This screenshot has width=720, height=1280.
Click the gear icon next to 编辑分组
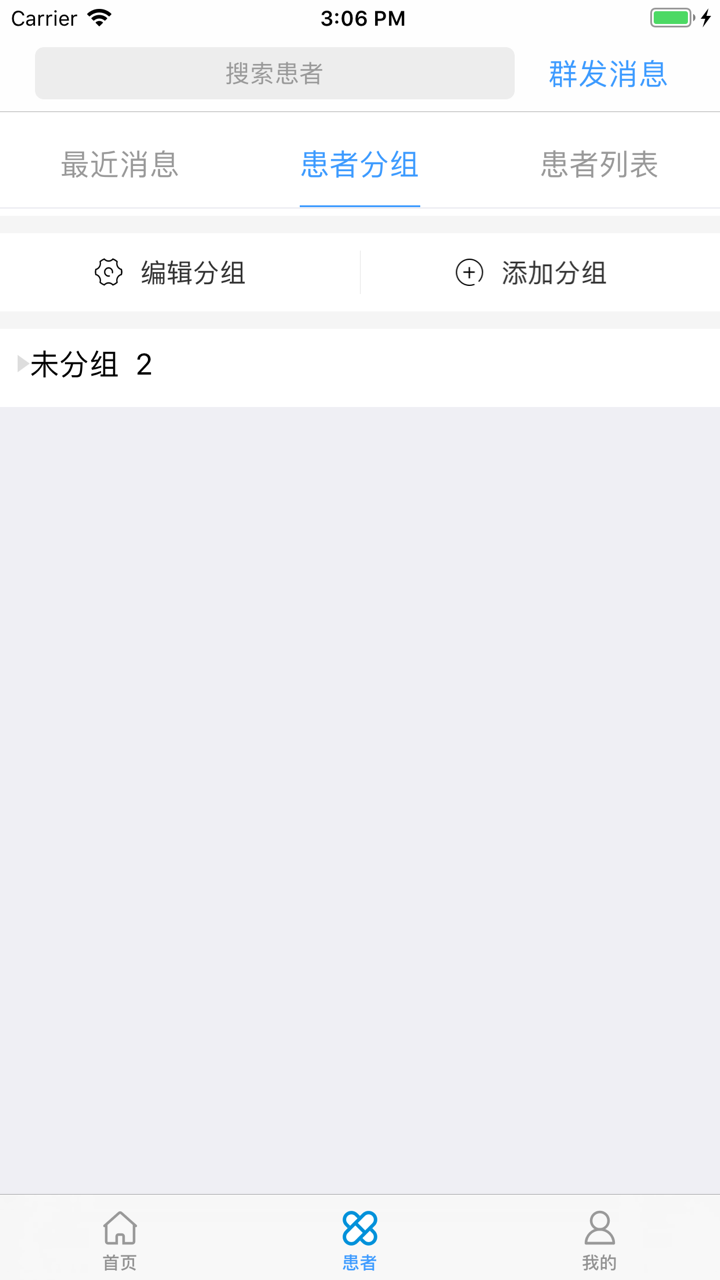click(108, 272)
